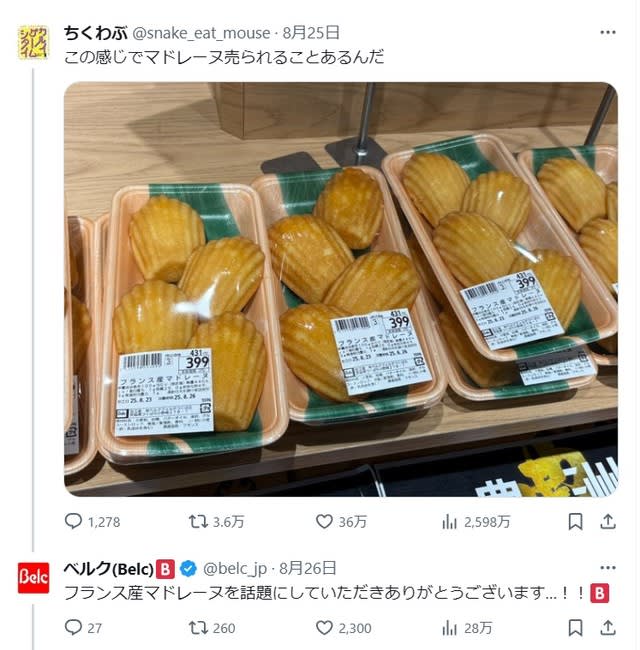Open the overflow menu on ベルク(Belc)'s reply
The height and width of the screenshot is (650, 640).
pos(608,568)
